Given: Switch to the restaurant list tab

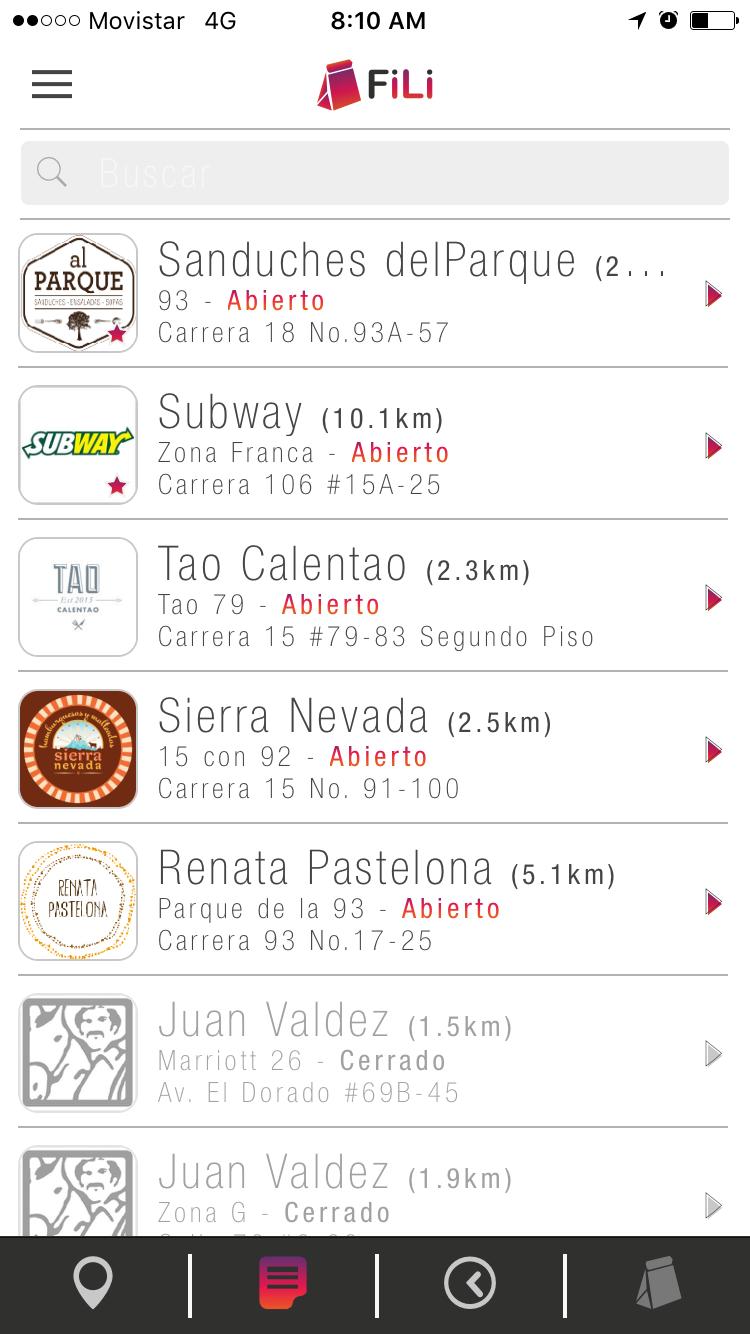Looking at the screenshot, I should pos(283,1284).
